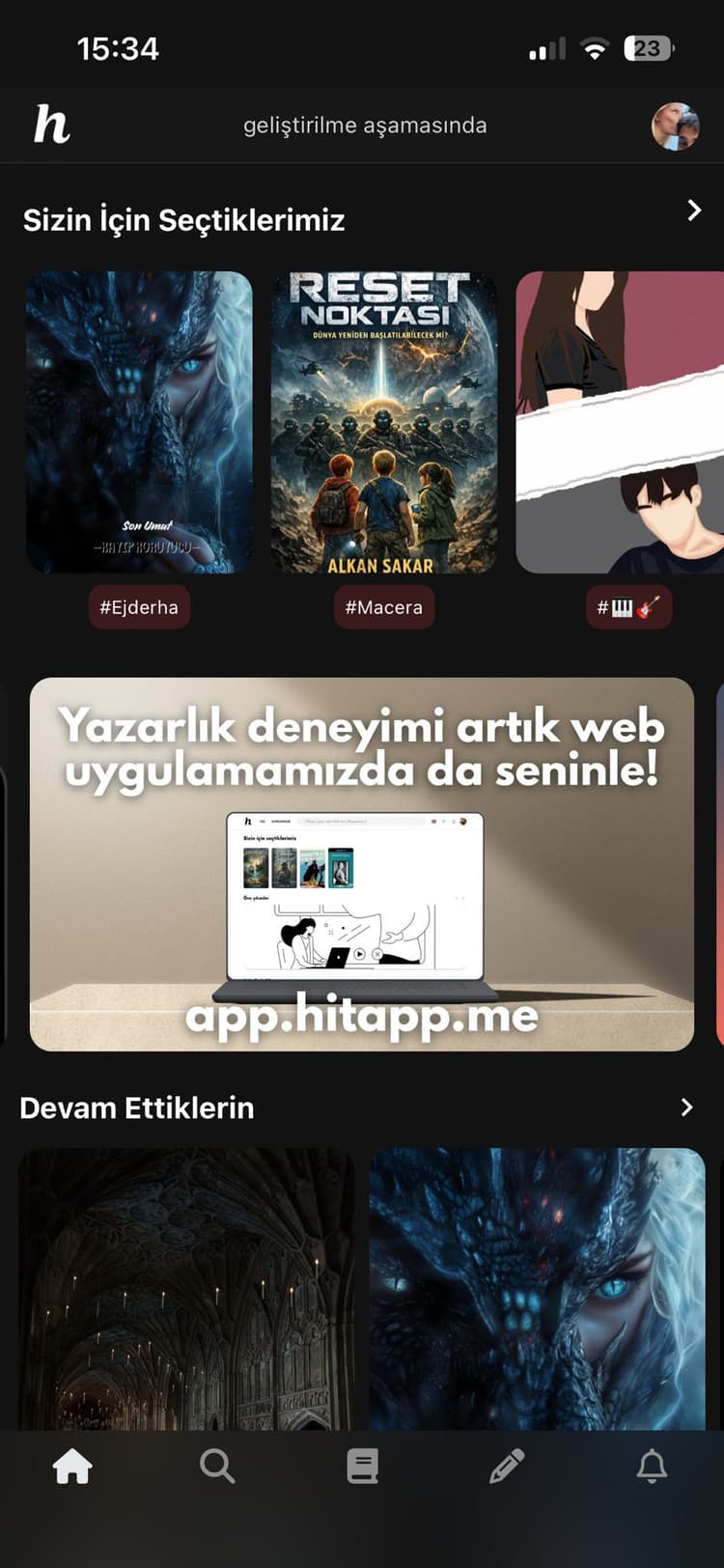
Task: Open the Reset Noktası book by Alkan Sakar
Action: [x=384, y=422]
